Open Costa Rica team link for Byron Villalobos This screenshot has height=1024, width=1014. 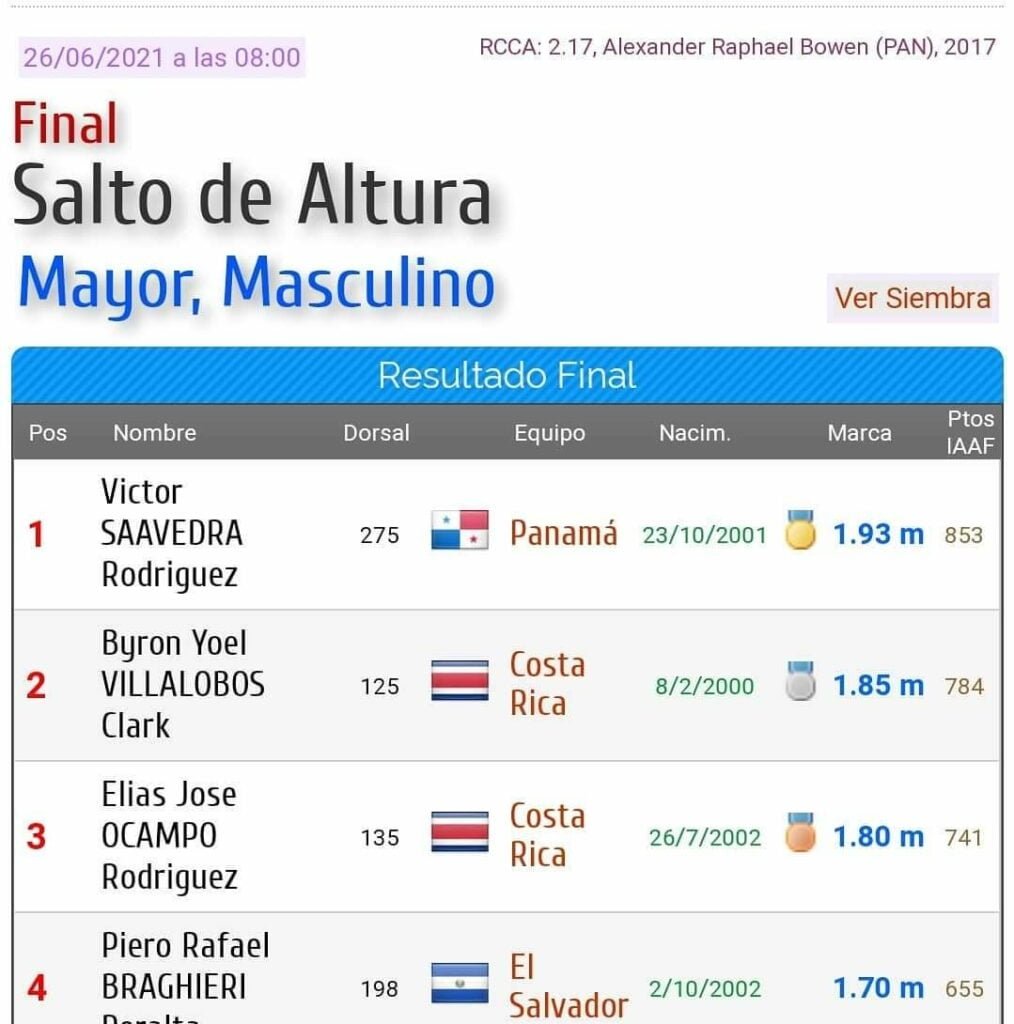(x=547, y=684)
